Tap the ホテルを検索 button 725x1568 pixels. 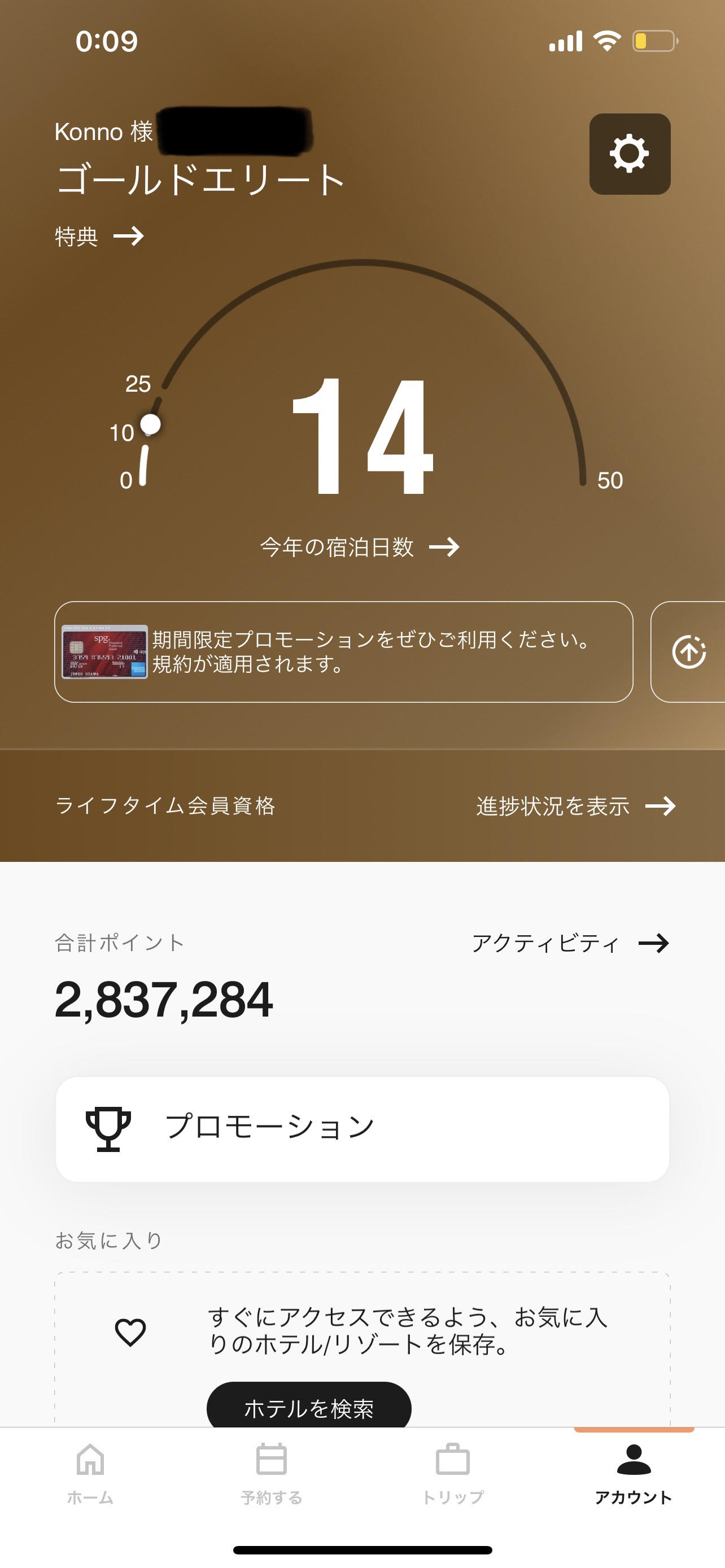pos(309,1408)
